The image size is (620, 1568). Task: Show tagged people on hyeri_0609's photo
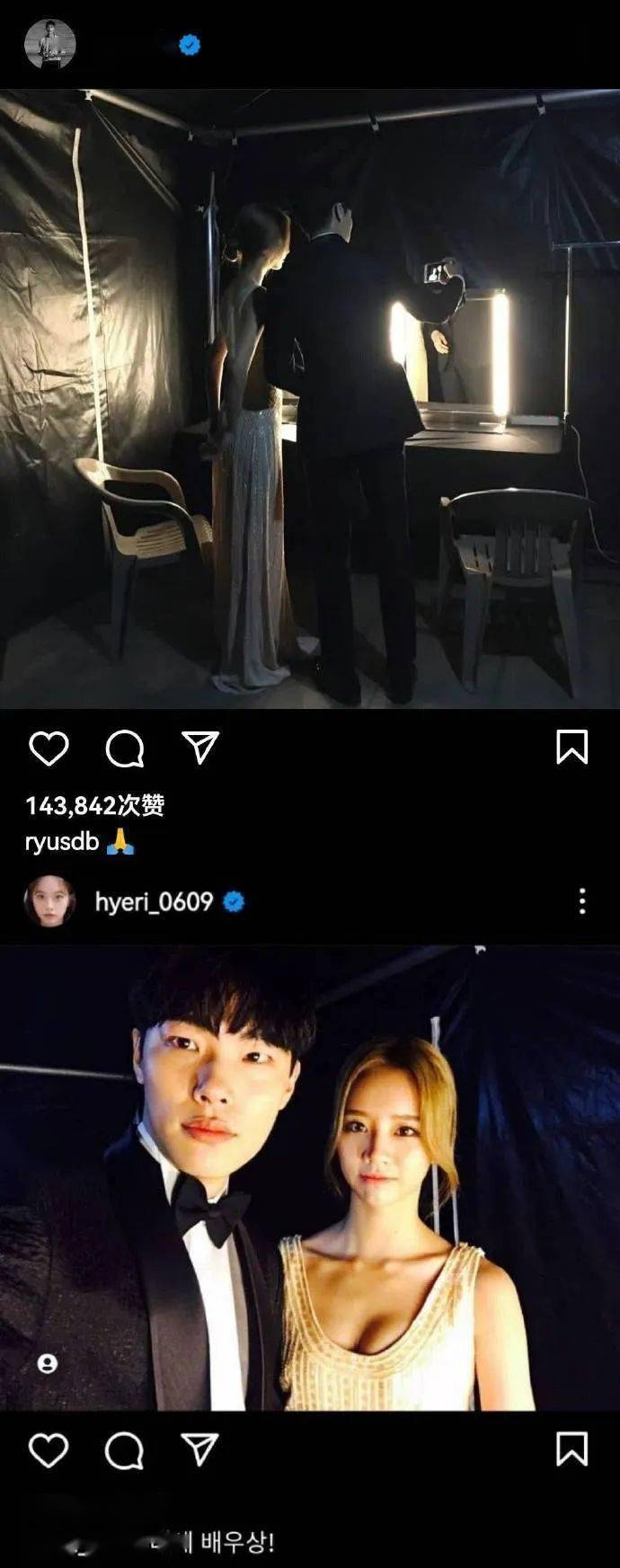coord(48,1364)
